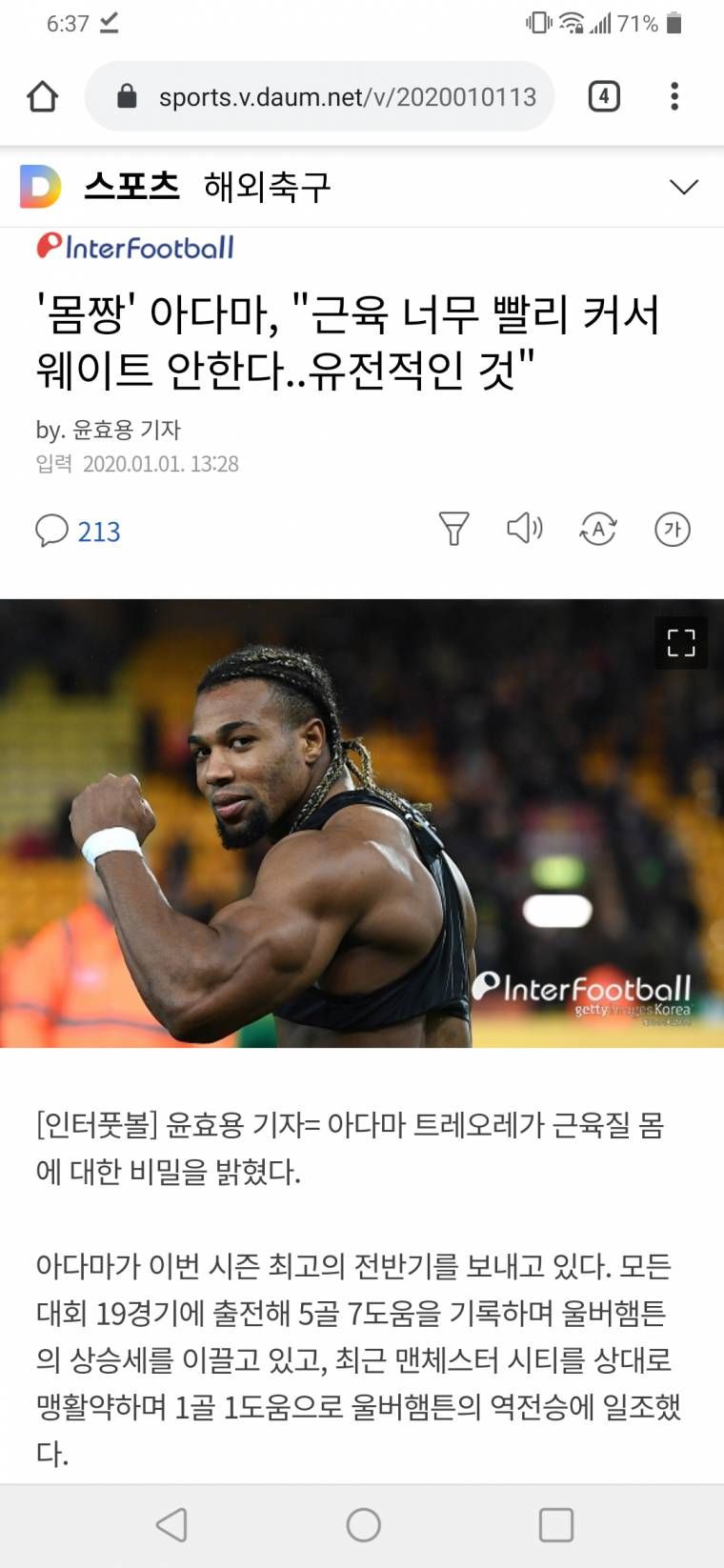Screen dimensions: 724x1568
Task: Tap the Daum D logo
Action: 40,186
